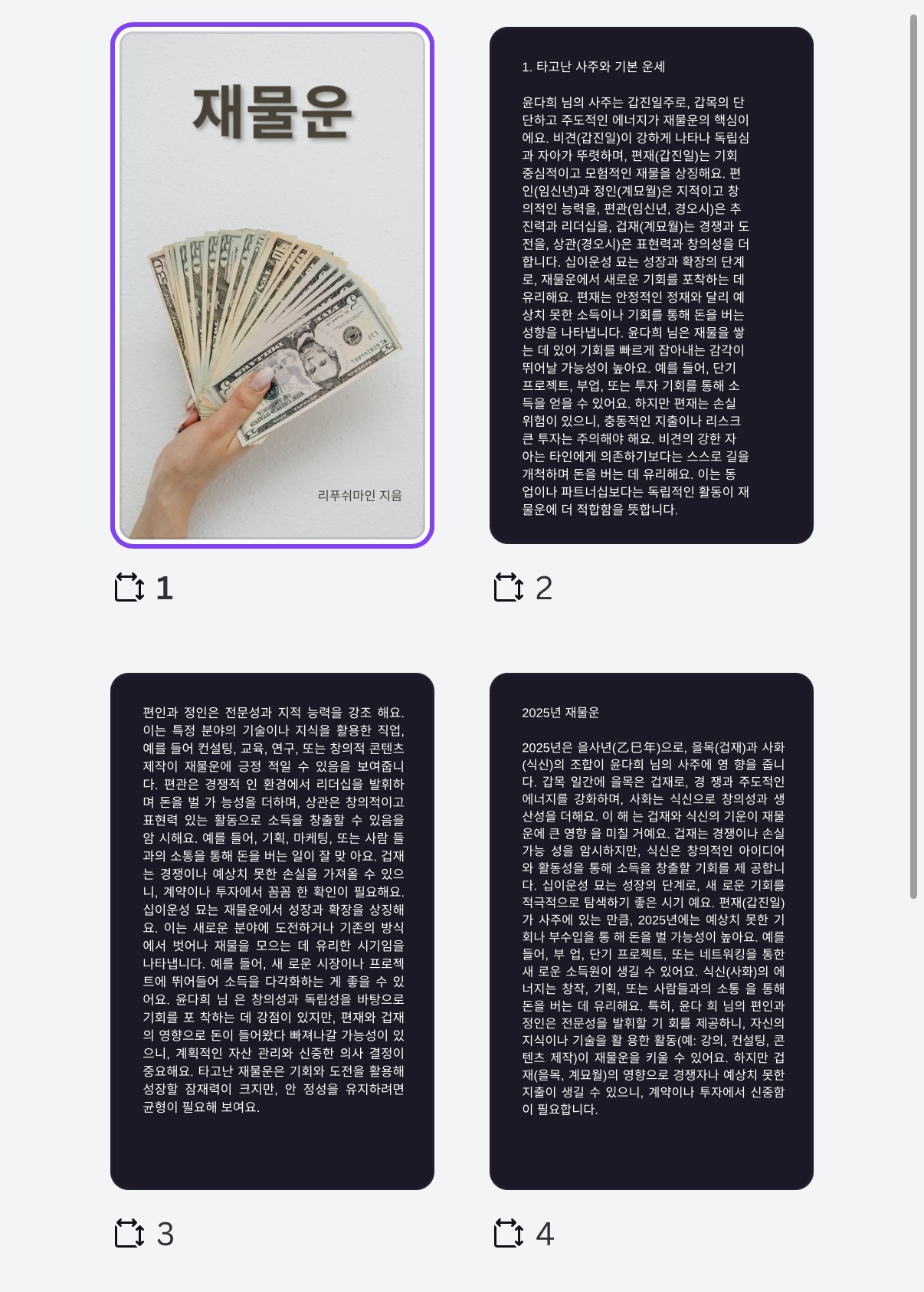Open page 2 about 타고난 사주와 기본 운세
924x1292 pixels.
point(651,285)
